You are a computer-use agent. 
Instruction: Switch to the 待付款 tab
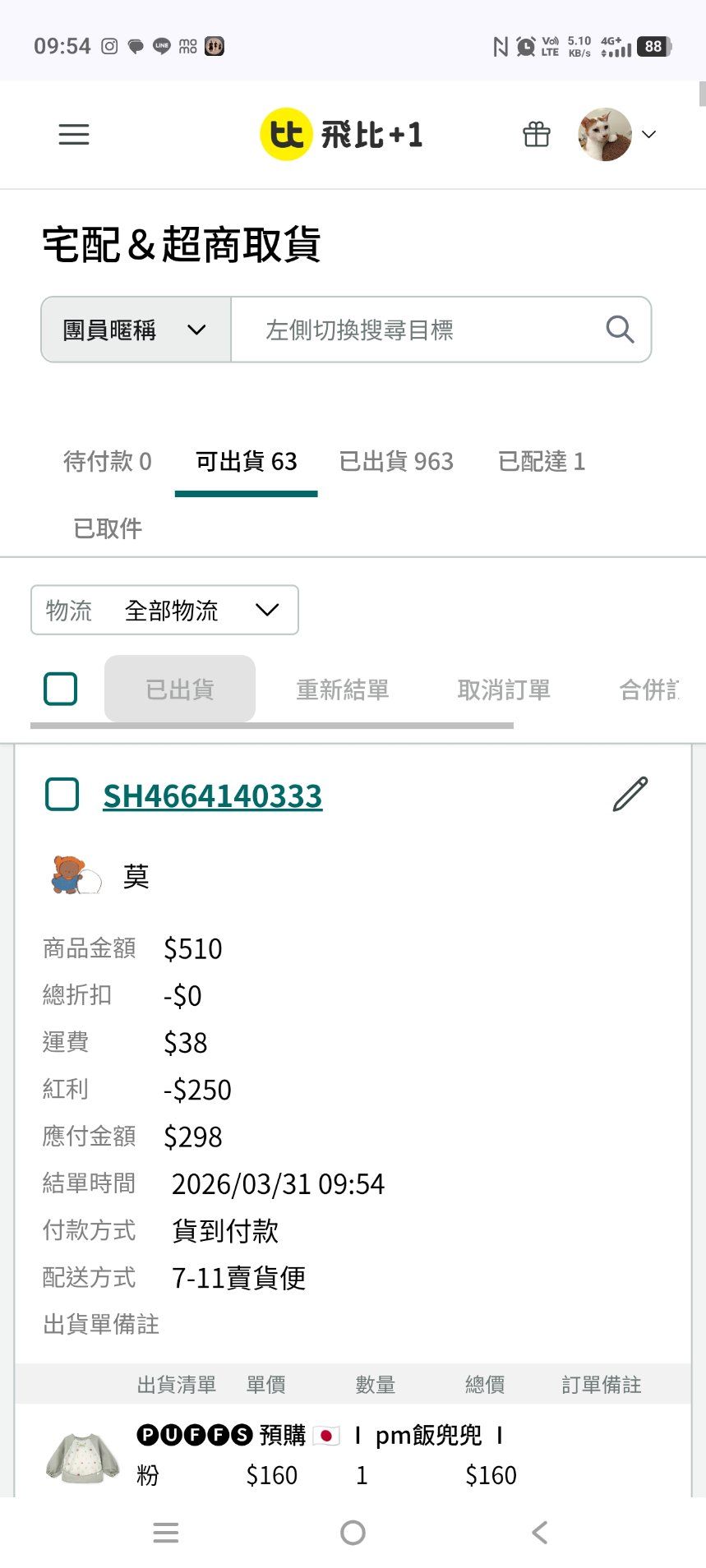click(108, 462)
